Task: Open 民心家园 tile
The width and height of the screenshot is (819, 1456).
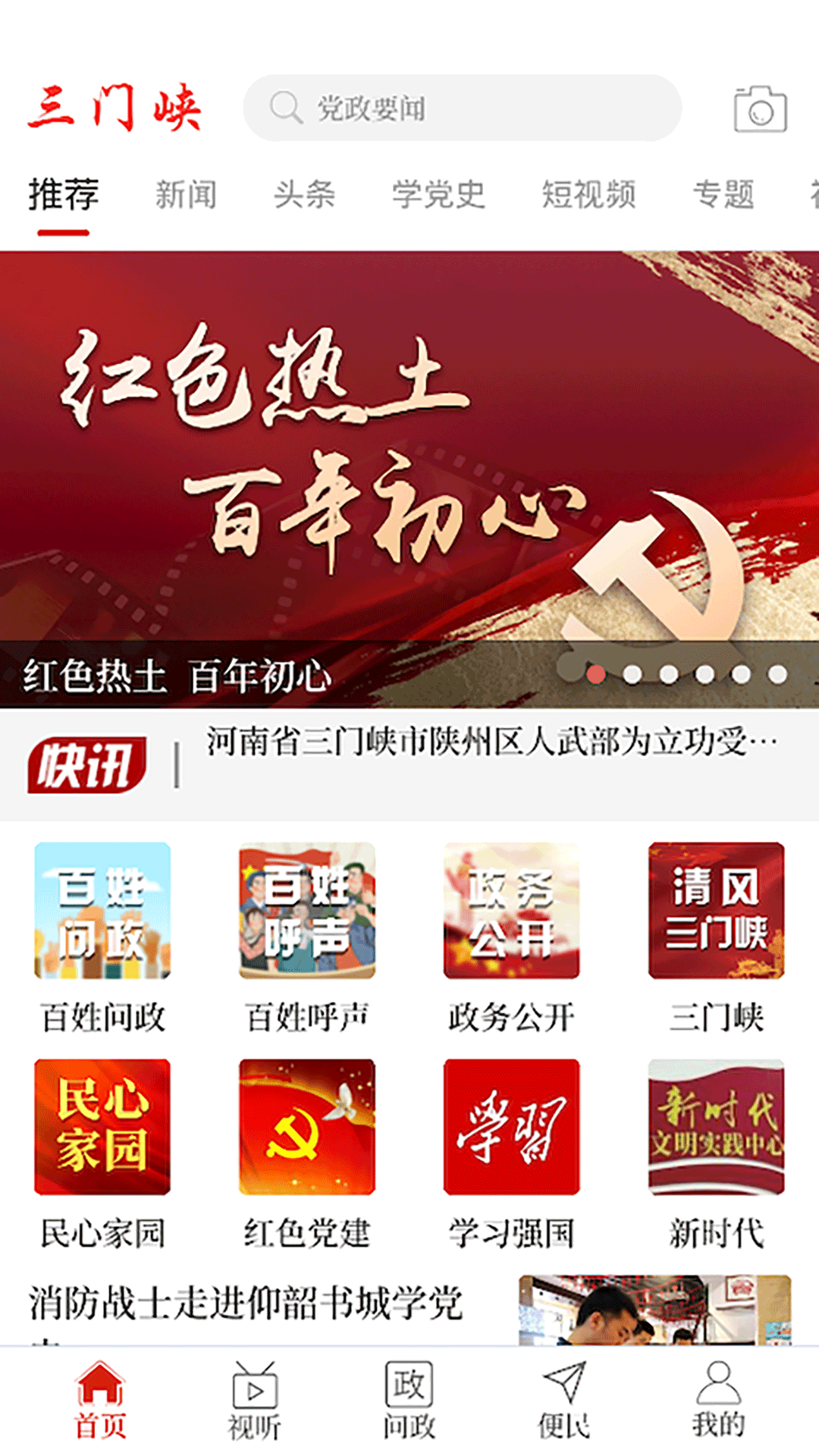Action: click(102, 1127)
